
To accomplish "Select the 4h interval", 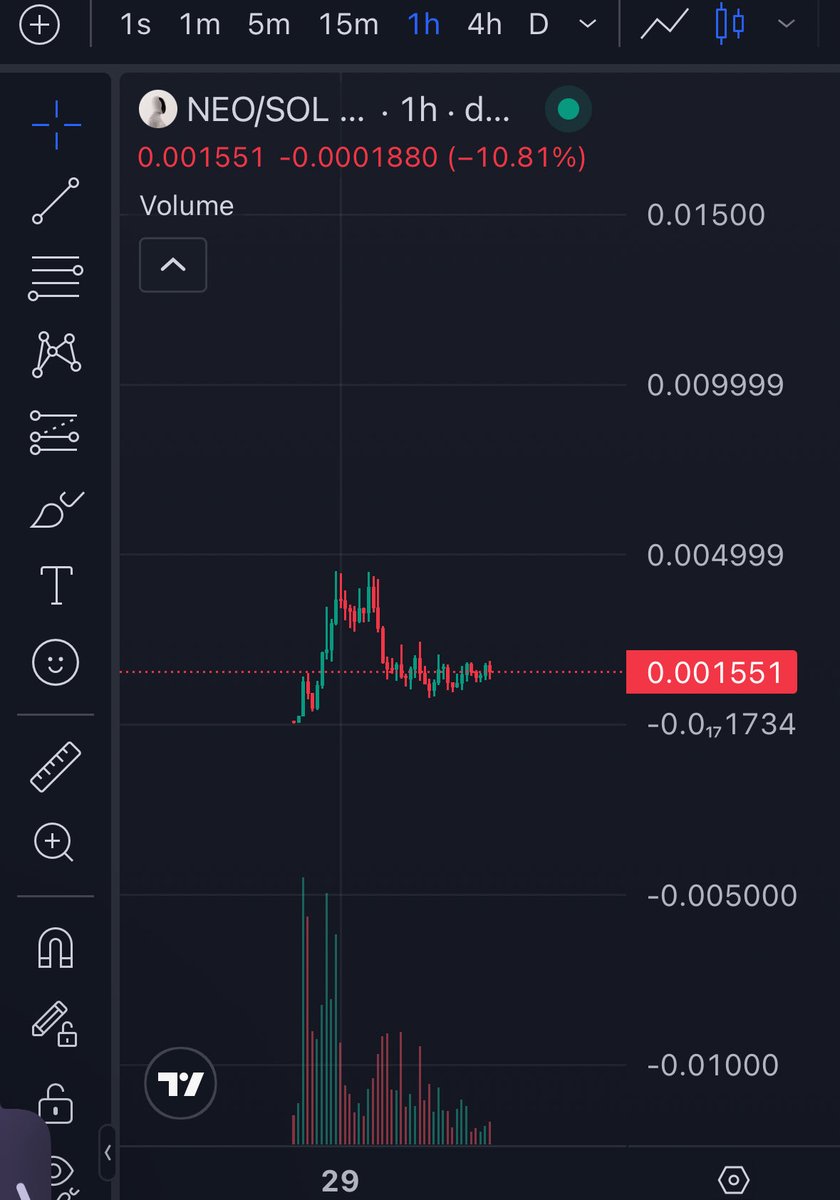I will click(x=484, y=25).
